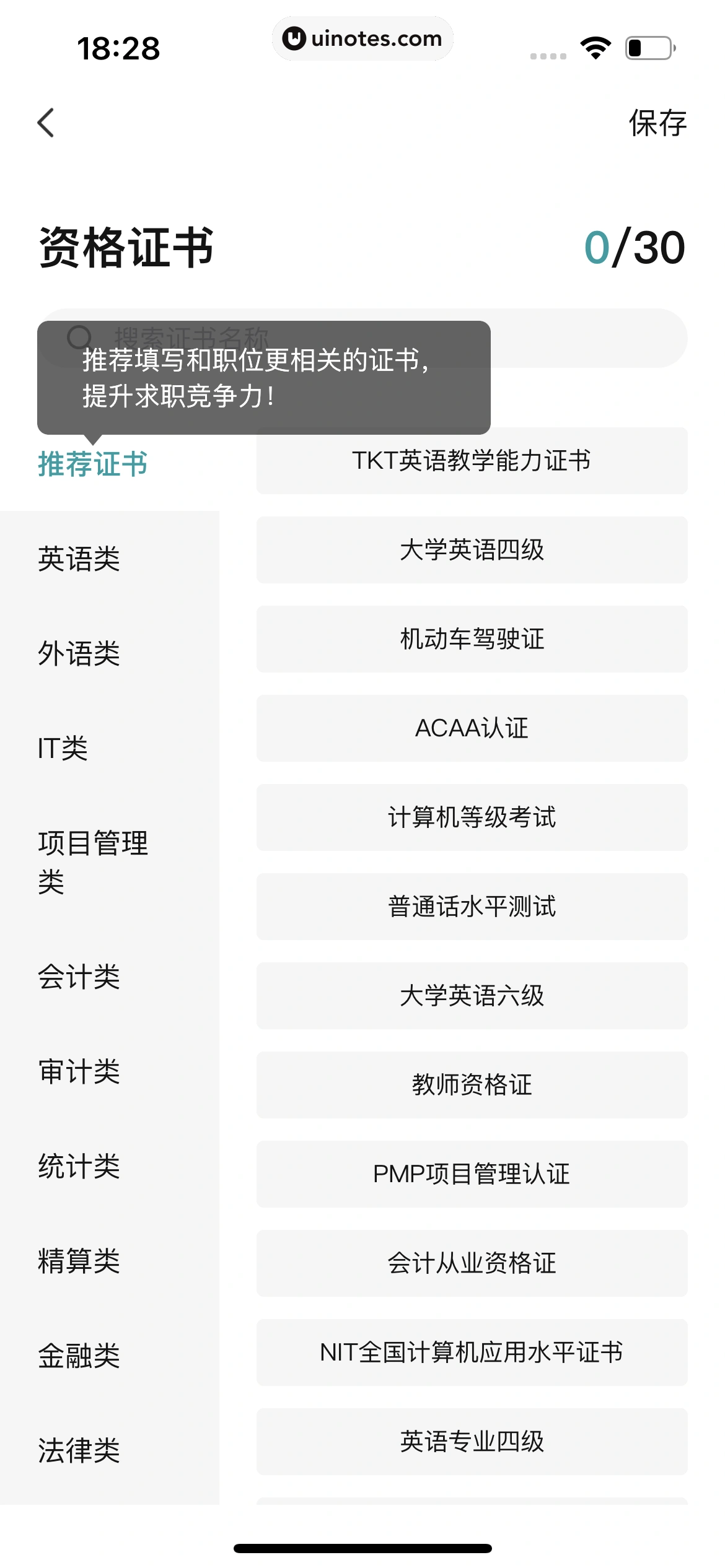Tap the cellular signal dots icon
This screenshot has height=1568, width=725.
548,54
